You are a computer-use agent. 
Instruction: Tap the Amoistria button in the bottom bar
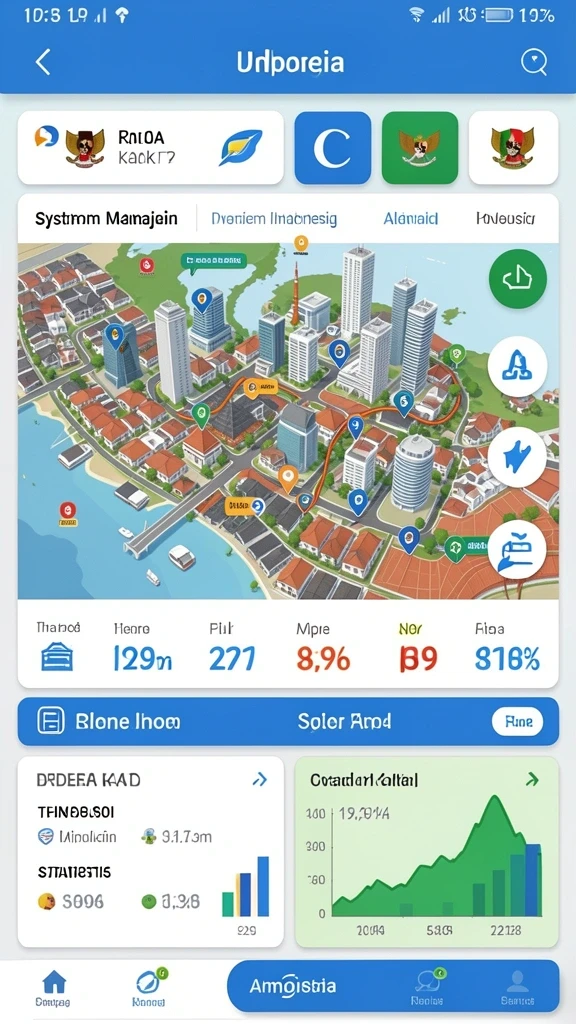pyautogui.click(x=293, y=986)
